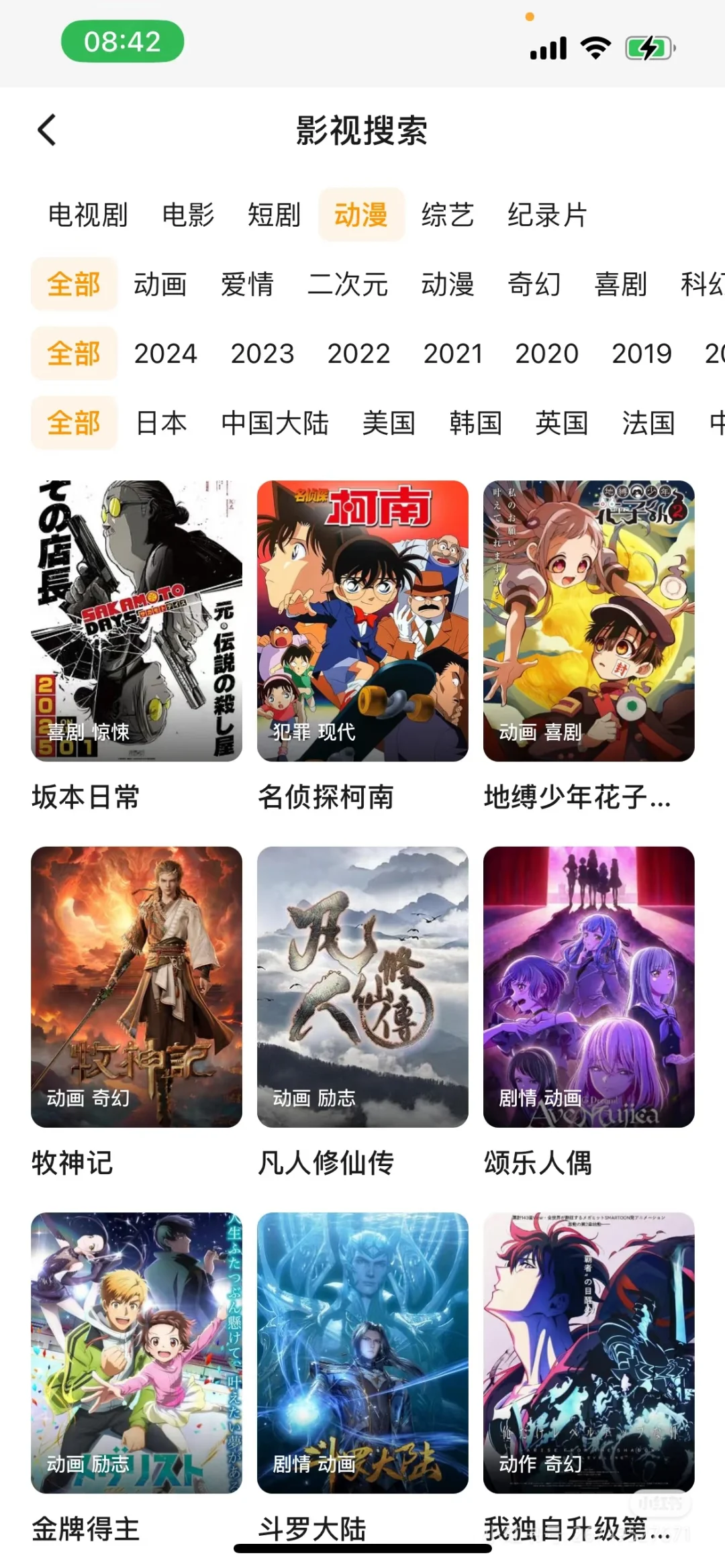Viewport: 725px width, 1568px height.
Task: Open the 颂乐人偶 anime
Action: coord(589,986)
